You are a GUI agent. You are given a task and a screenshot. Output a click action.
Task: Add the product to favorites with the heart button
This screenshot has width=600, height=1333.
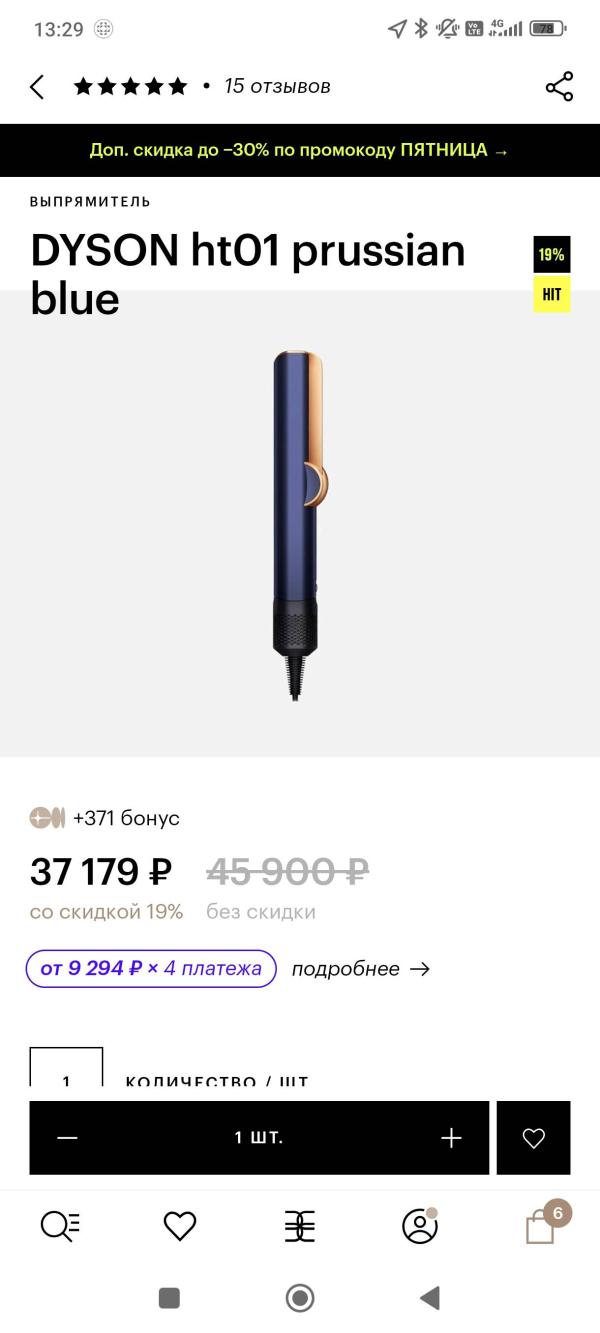click(533, 1138)
